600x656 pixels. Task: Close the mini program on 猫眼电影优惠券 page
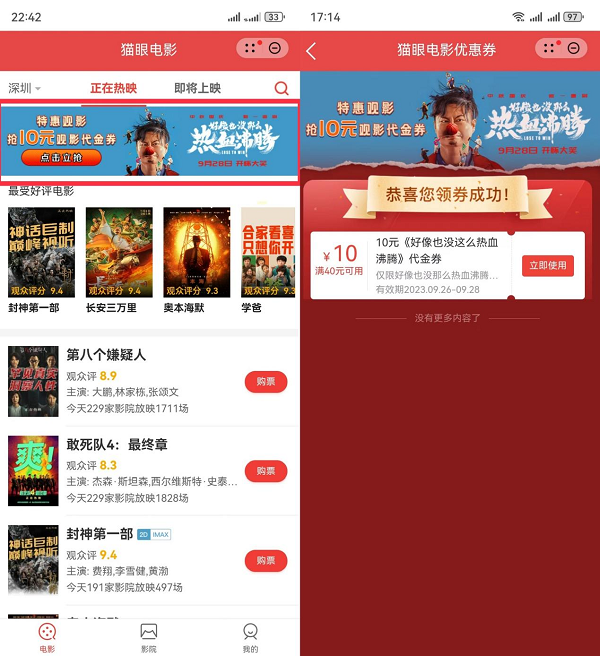574,48
